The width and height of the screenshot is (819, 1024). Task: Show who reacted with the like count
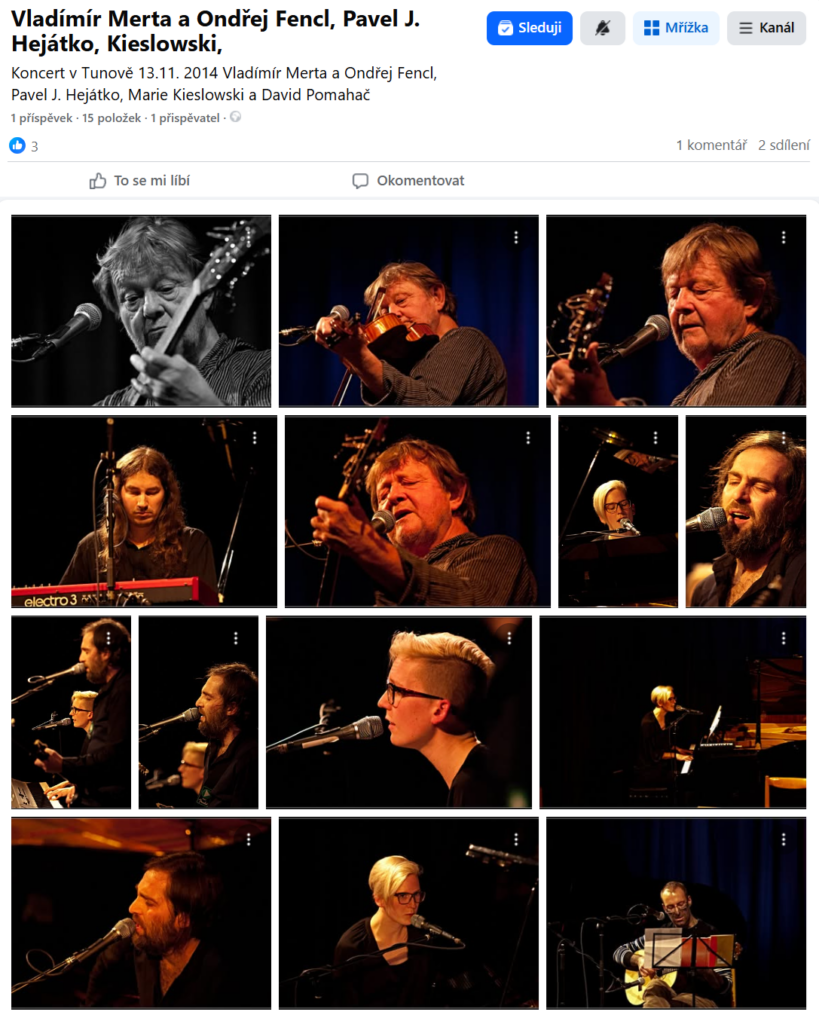click(25, 146)
